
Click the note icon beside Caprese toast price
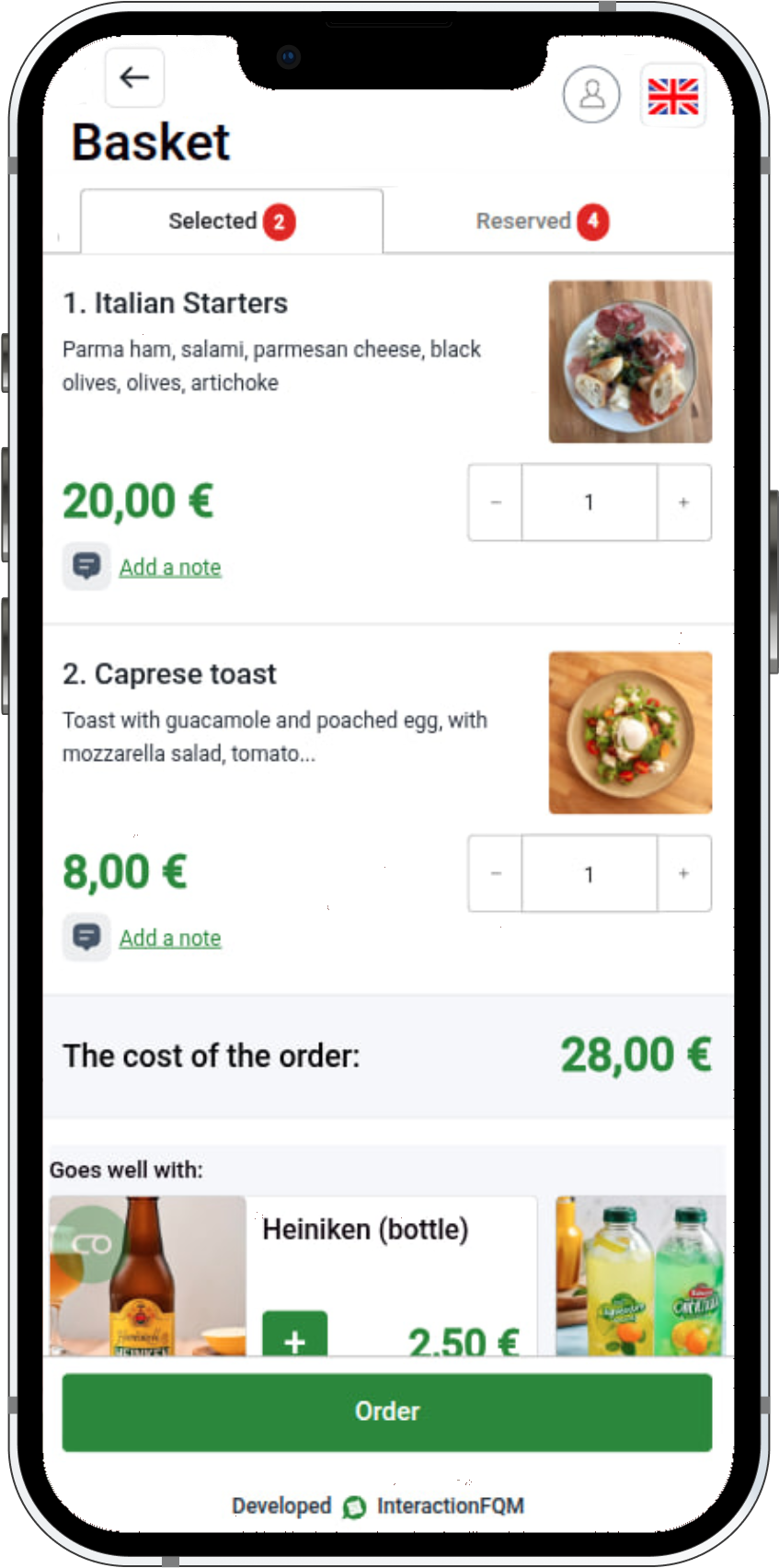(x=86, y=937)
